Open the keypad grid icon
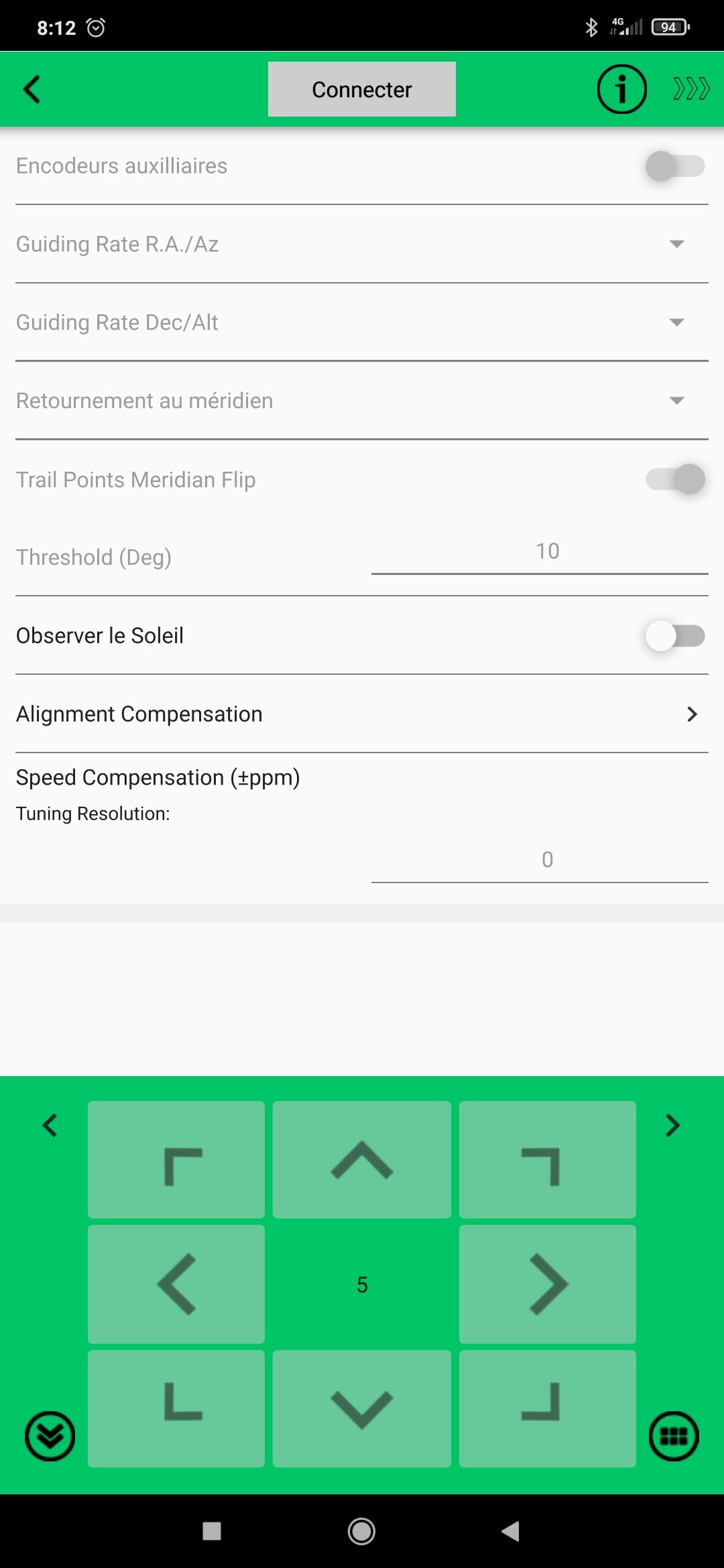The image size is (724, 1568). (x=674, y=1436)
